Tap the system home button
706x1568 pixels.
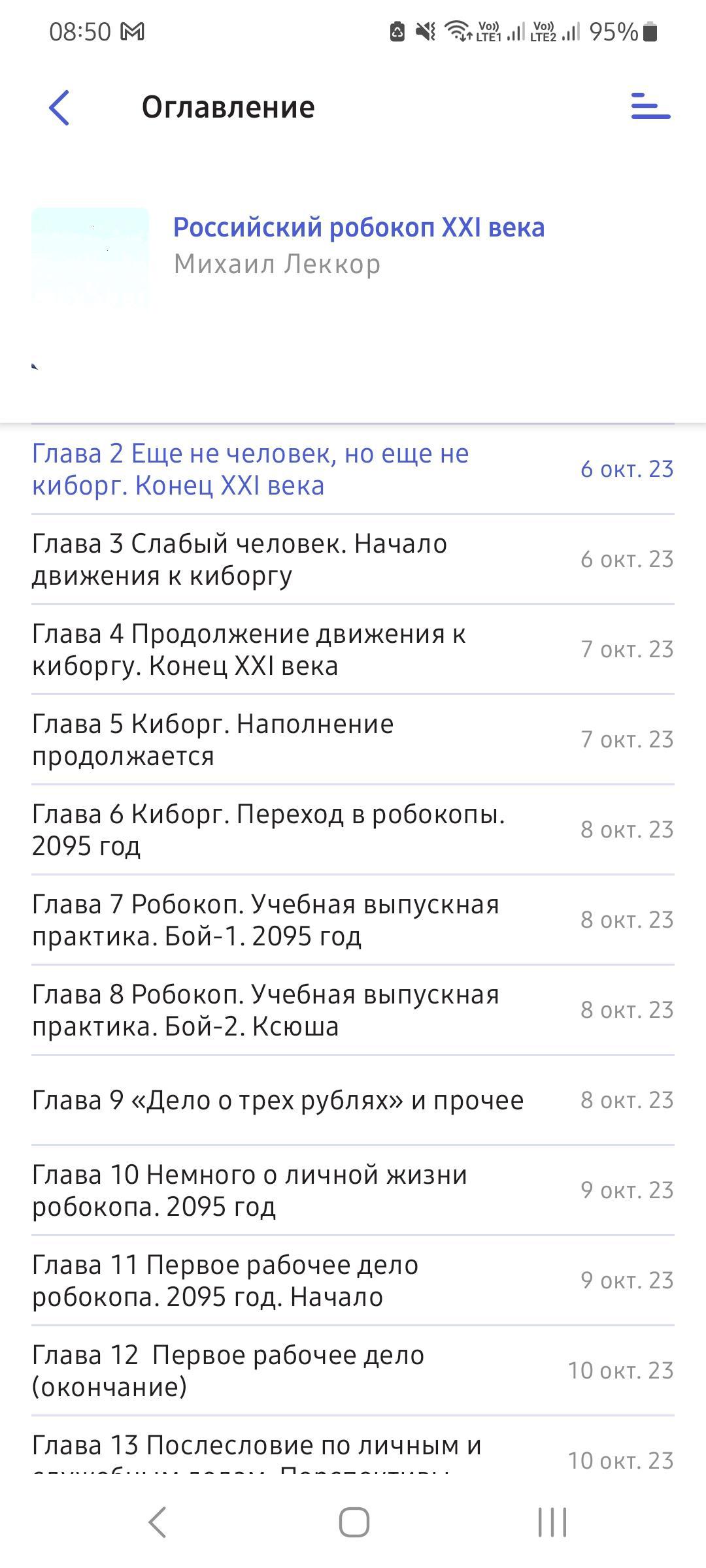tap(354, 1522)
